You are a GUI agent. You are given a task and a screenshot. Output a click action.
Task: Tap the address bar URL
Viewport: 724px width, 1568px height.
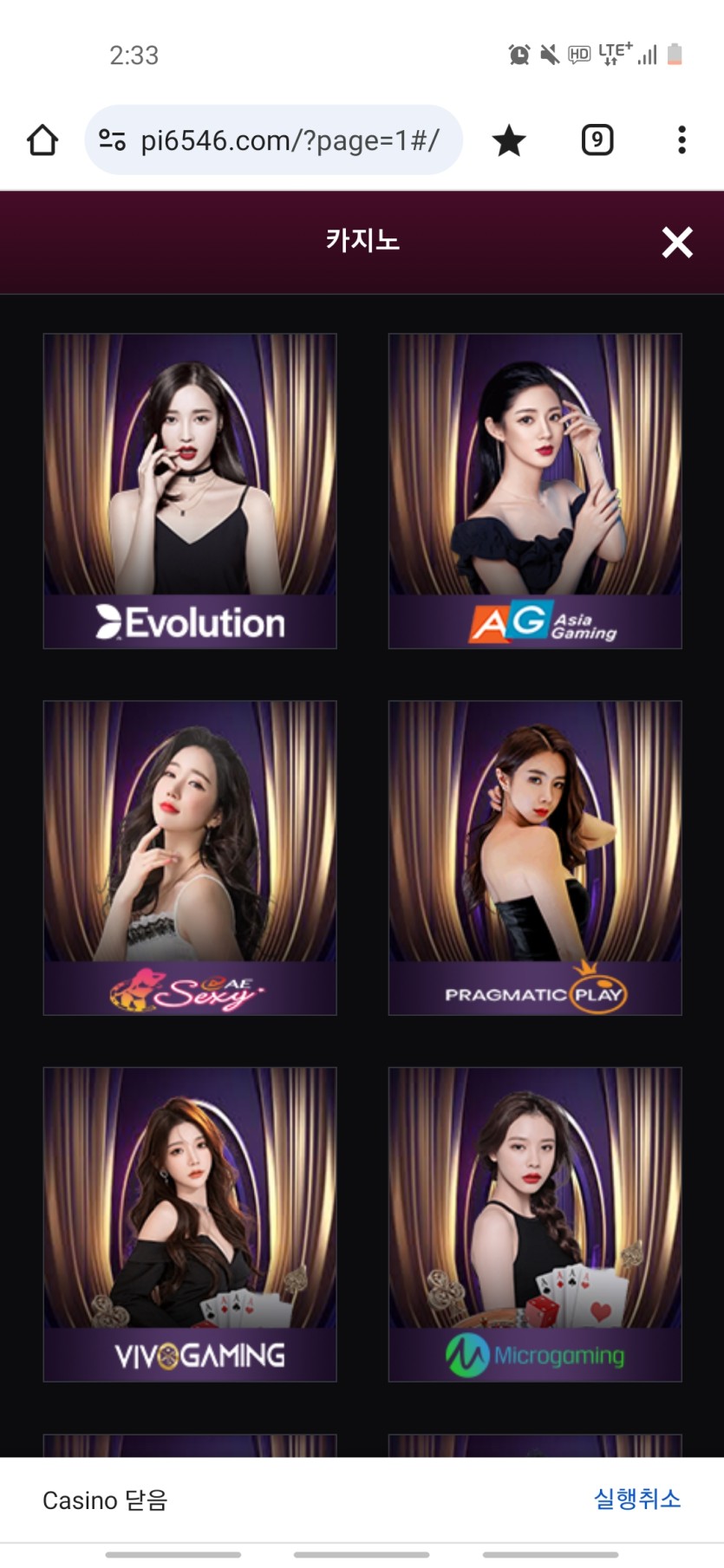[x=290, y=140]
